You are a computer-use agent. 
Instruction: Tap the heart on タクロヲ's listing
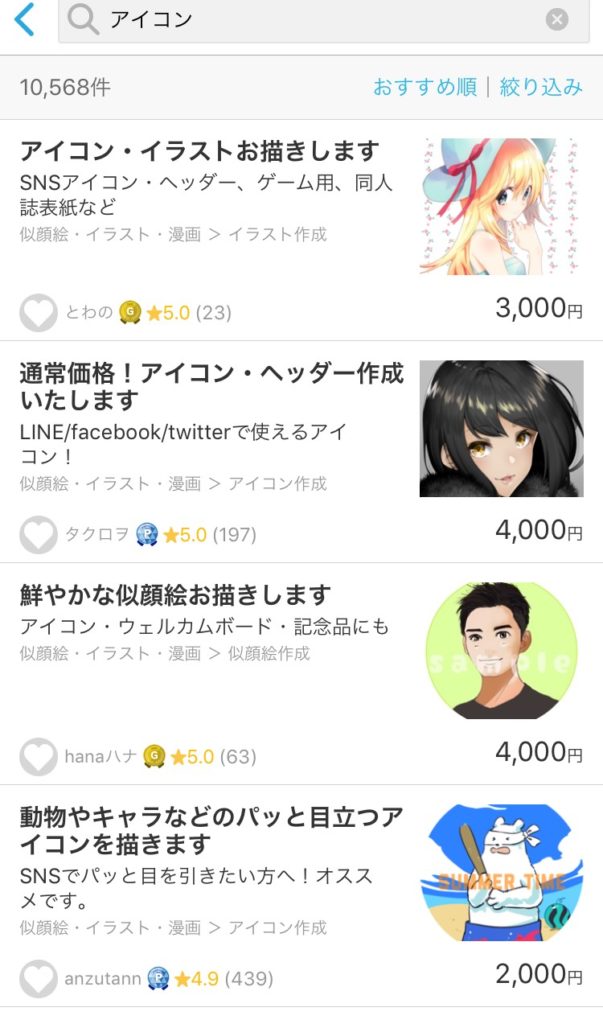click(39, 535)
